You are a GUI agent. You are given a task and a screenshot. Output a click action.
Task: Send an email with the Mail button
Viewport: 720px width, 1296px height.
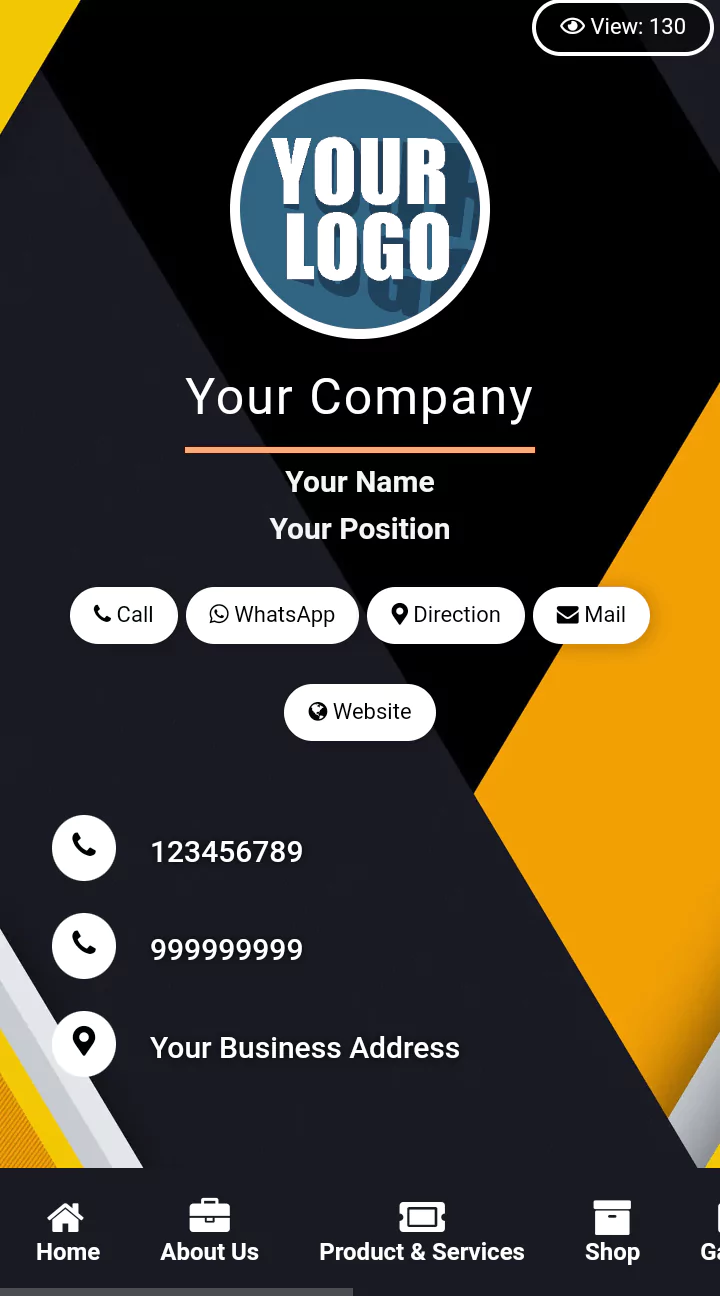point(591,615)
